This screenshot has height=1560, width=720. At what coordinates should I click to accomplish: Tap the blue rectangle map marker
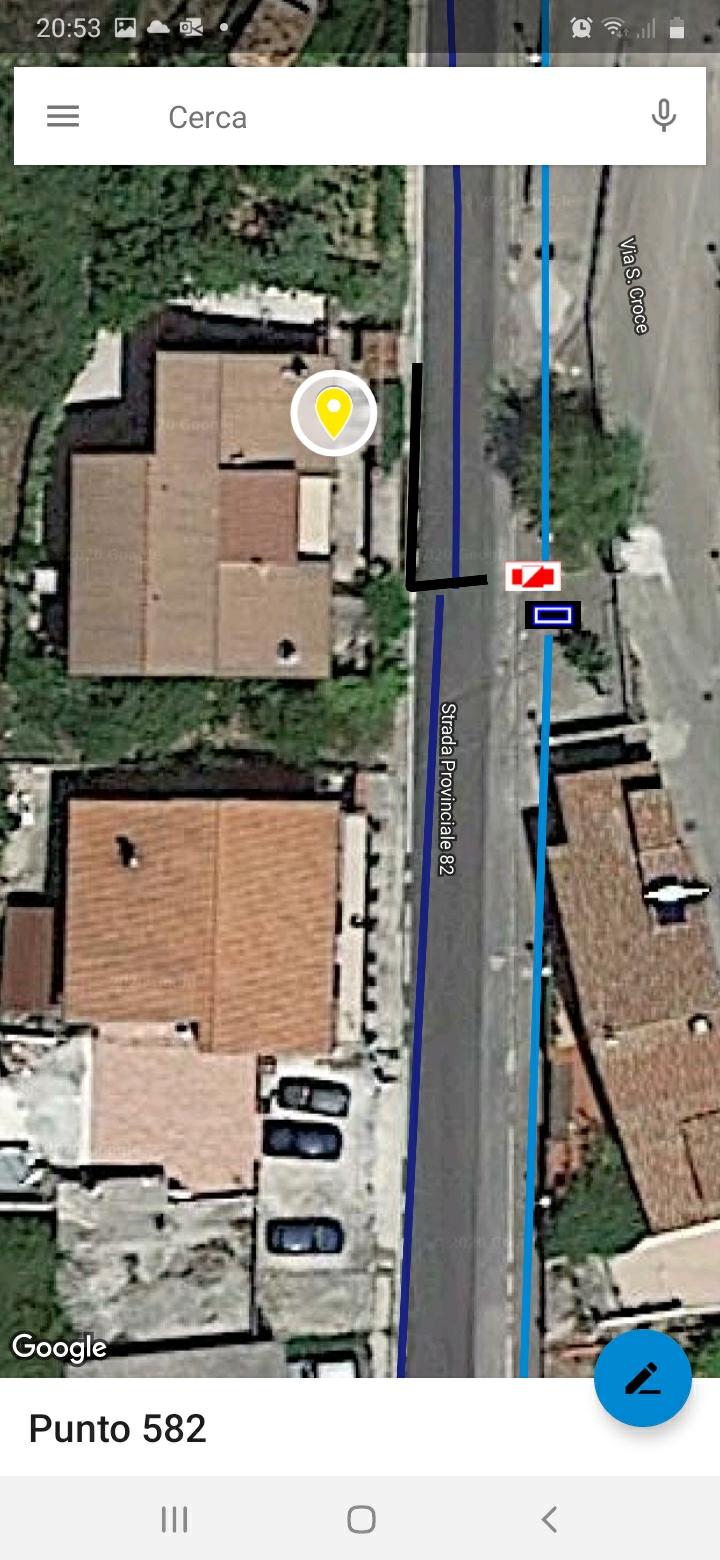point(552,615)
